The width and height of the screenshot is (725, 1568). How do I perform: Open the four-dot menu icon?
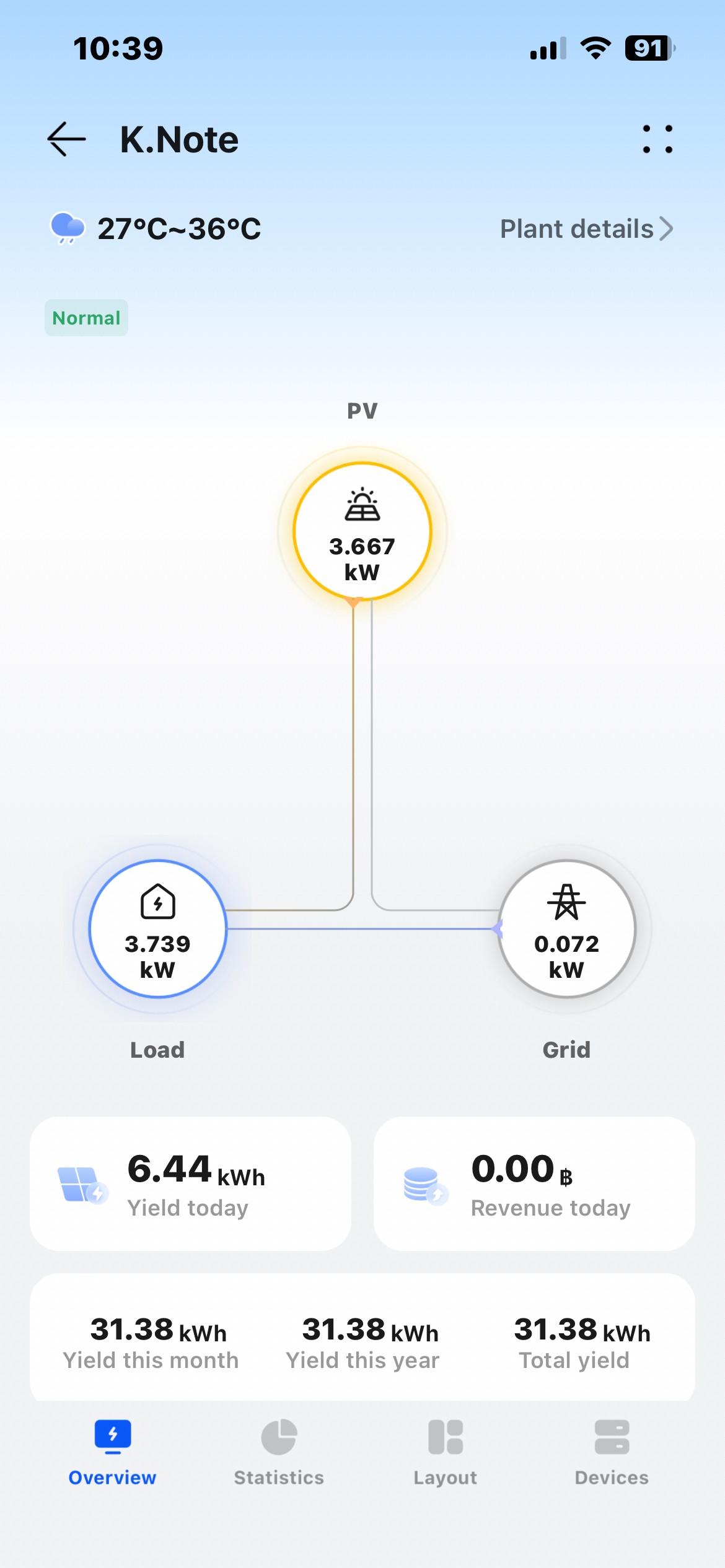(657, 139)
